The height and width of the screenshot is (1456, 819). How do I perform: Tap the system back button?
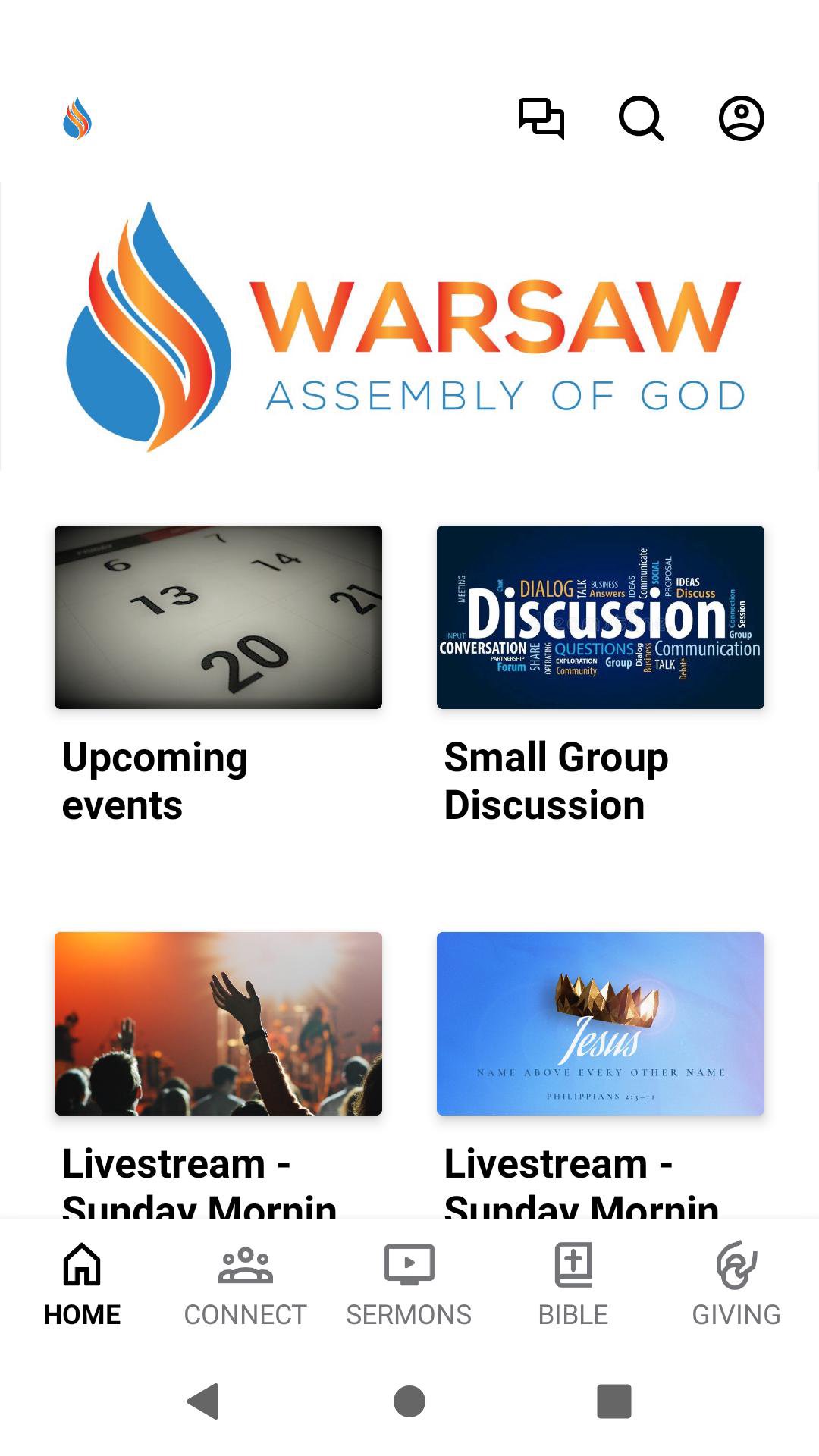coord(203,1401)
